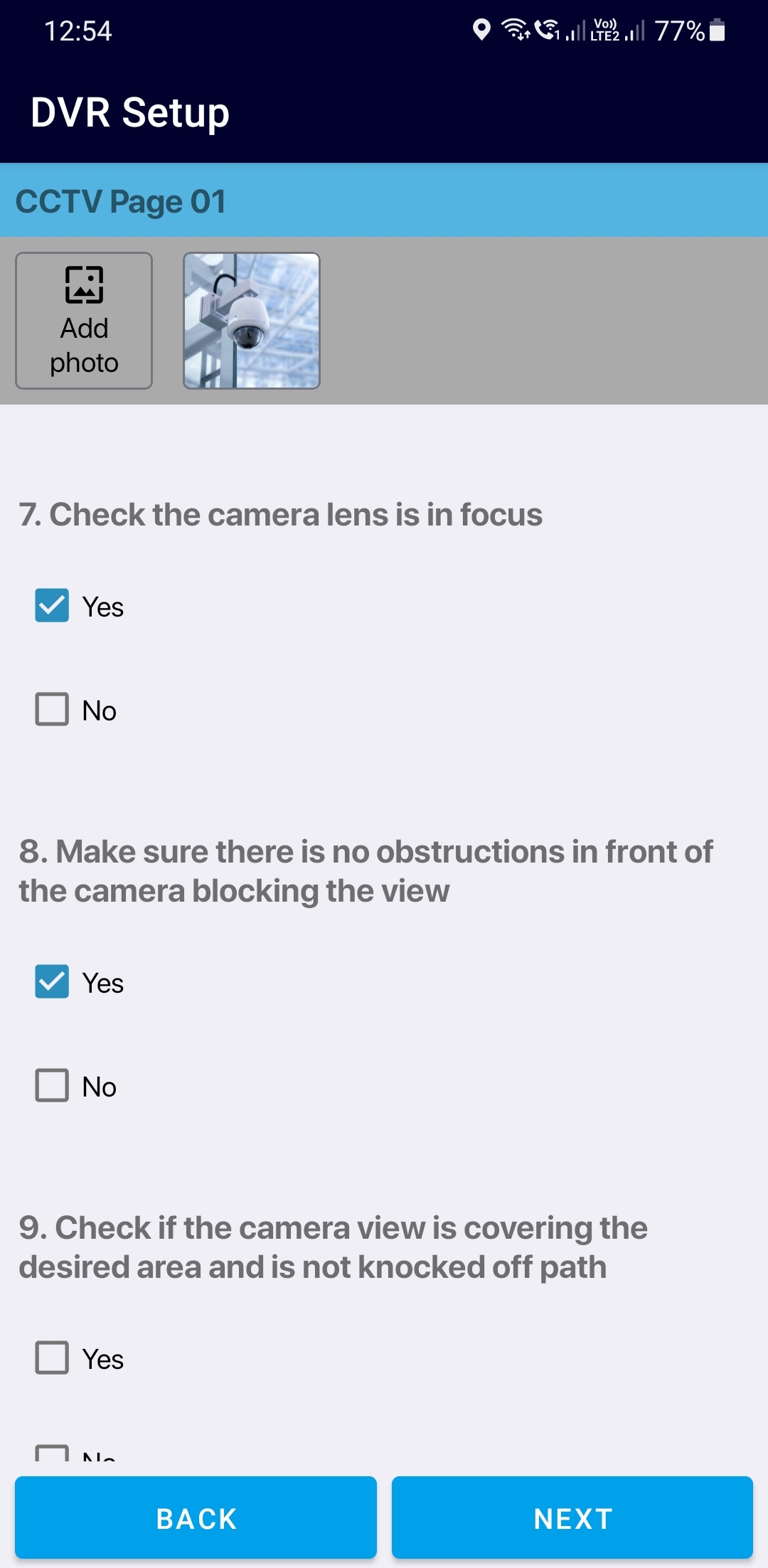Tap the Add photo button
Viewport: 768px width, 1568px height.
pyautogui.click(x=84, y=321)
